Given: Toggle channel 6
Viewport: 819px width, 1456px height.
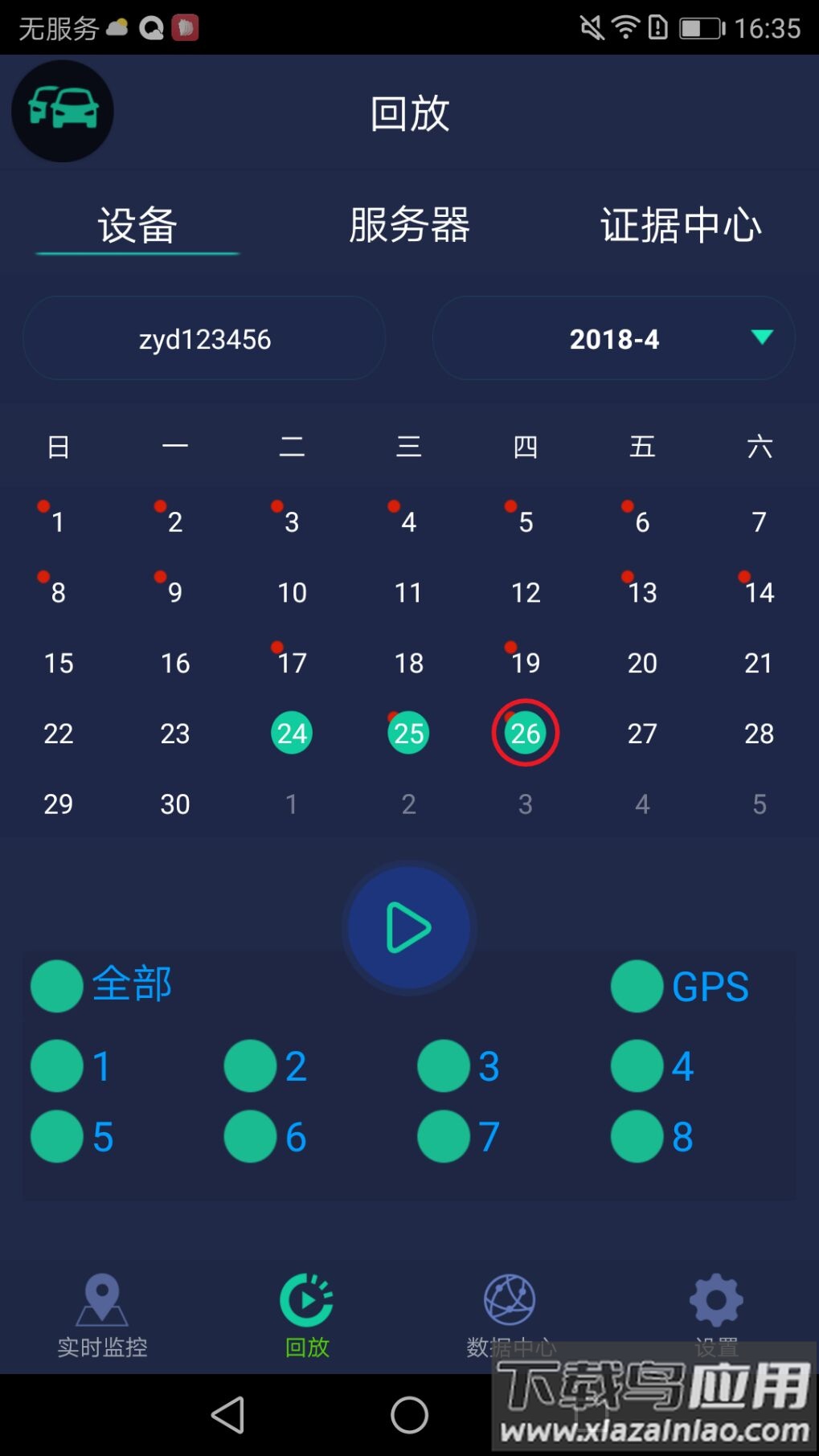Looking at the screenshot, I should tap(251, 1136).
